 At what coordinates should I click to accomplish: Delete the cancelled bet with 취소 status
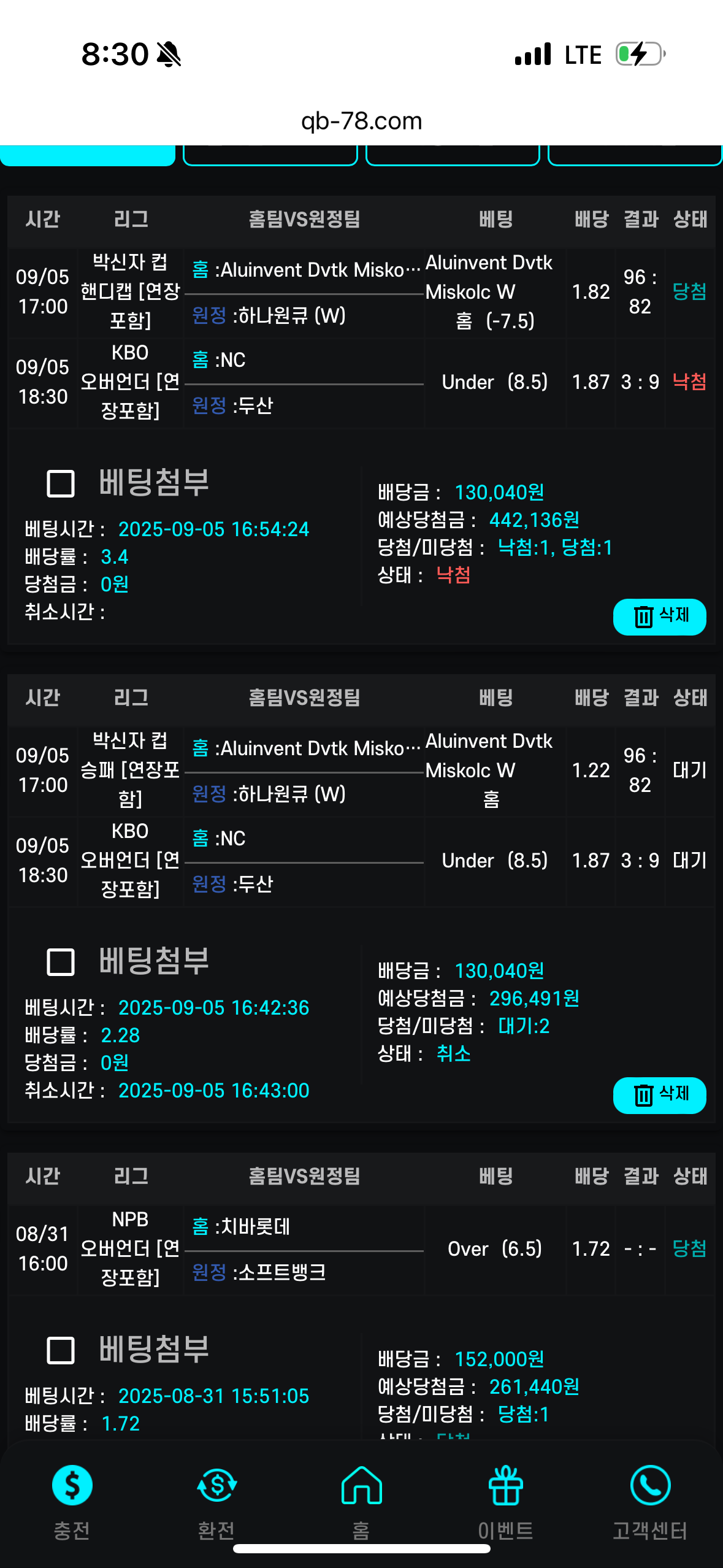click(x=659, y=1095)
